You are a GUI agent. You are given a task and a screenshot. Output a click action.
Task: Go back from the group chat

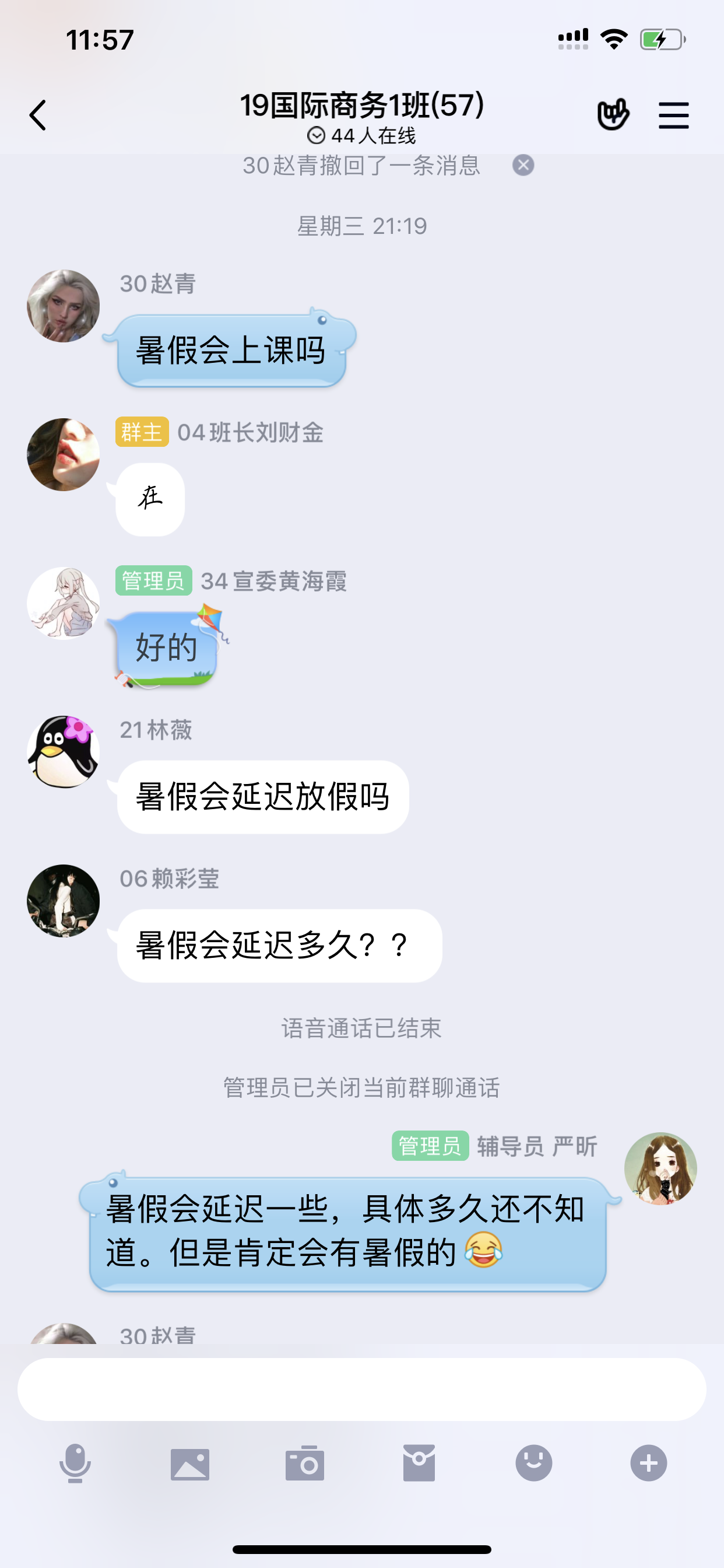38,115
